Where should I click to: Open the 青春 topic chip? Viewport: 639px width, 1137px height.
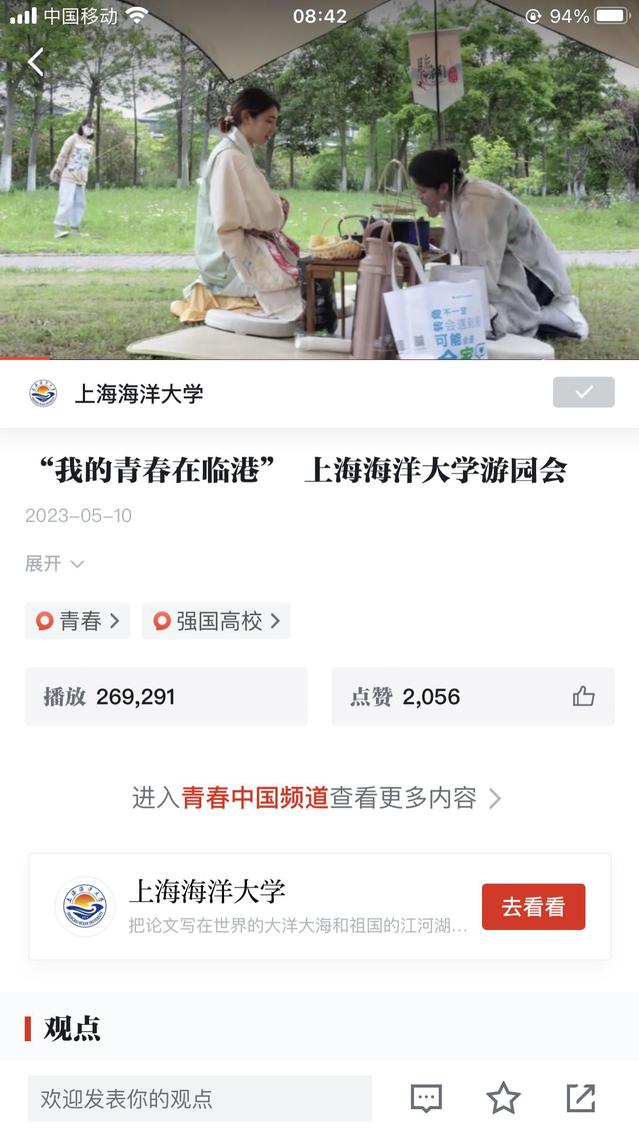coord(77,621)
